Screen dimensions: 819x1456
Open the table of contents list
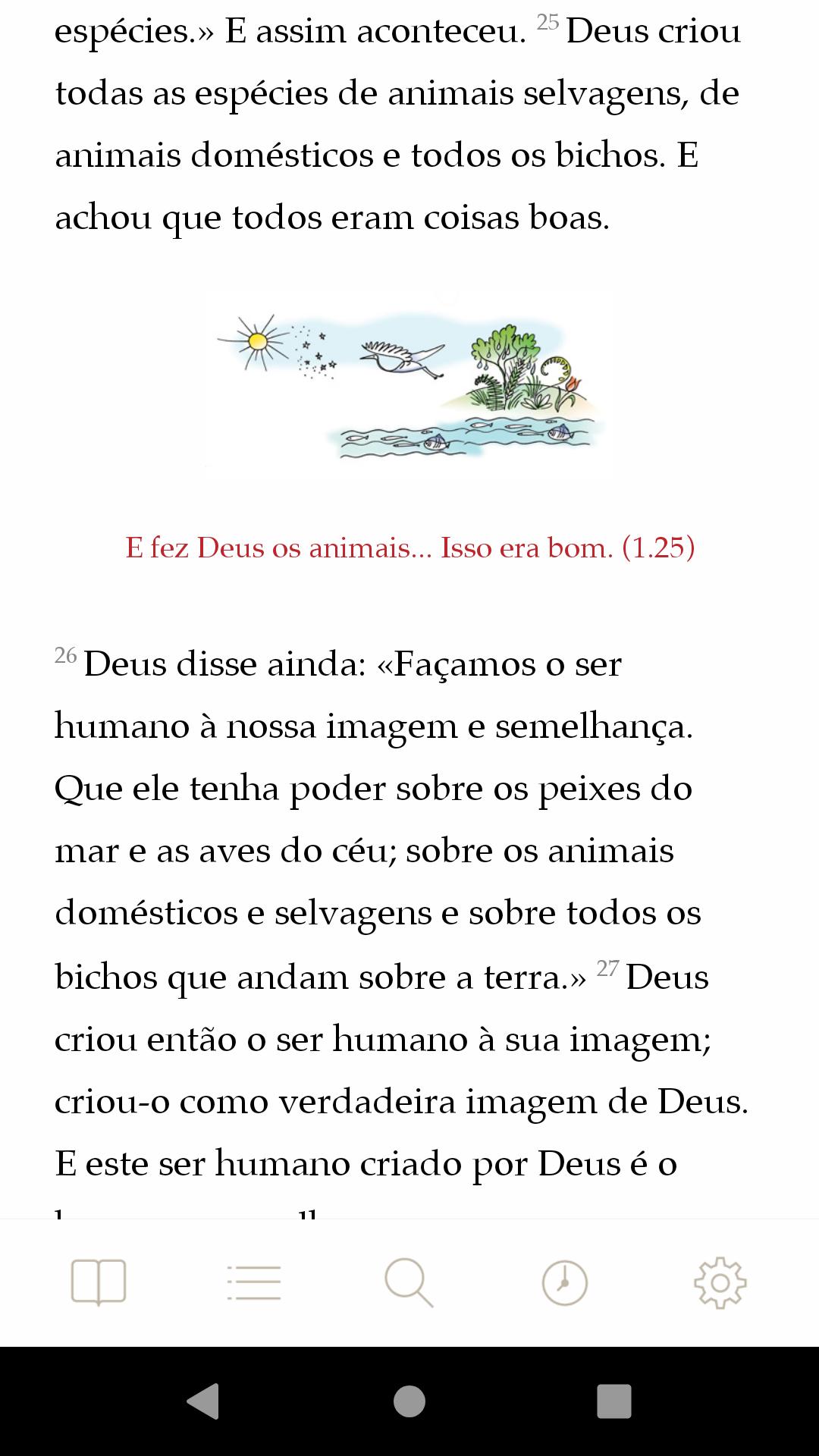254,1282
